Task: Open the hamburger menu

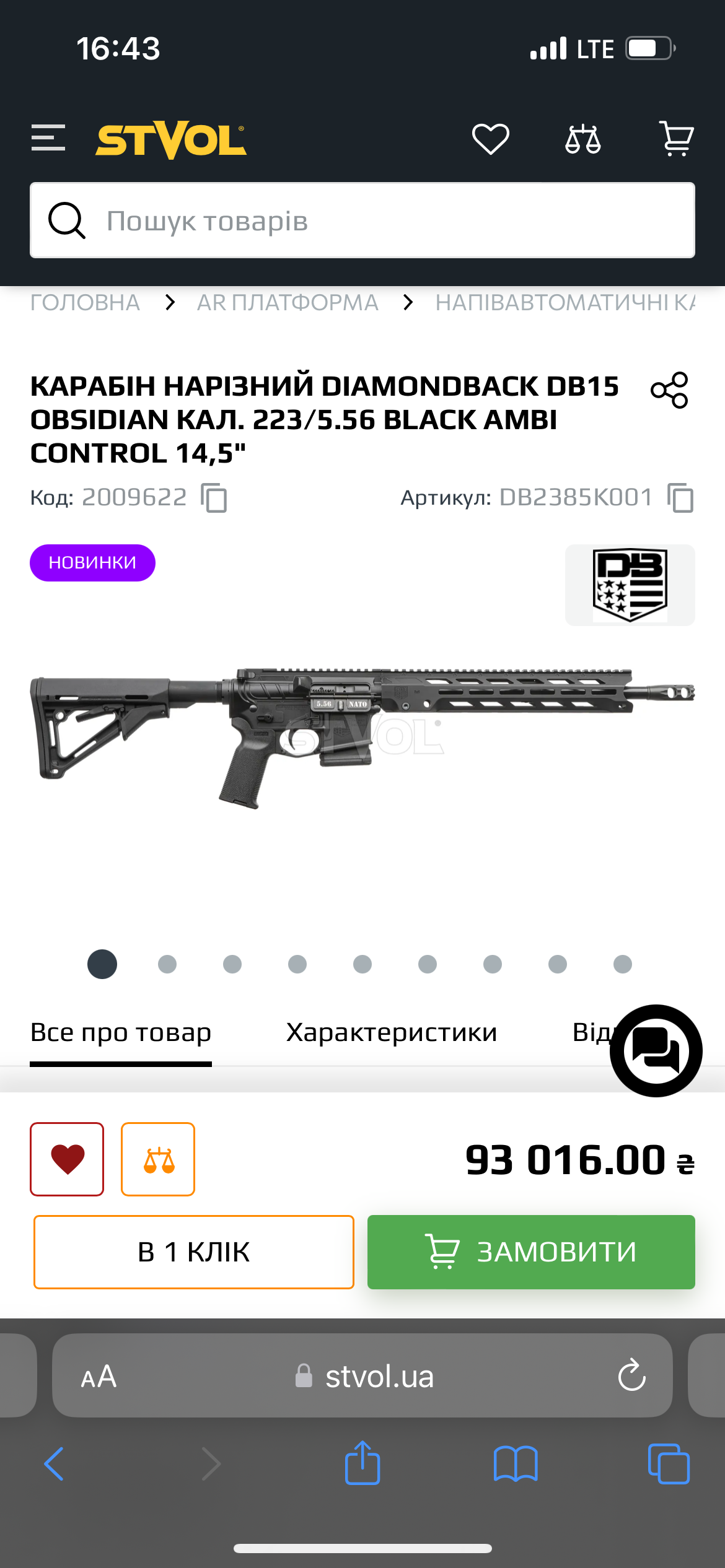Action: [48, 137]
